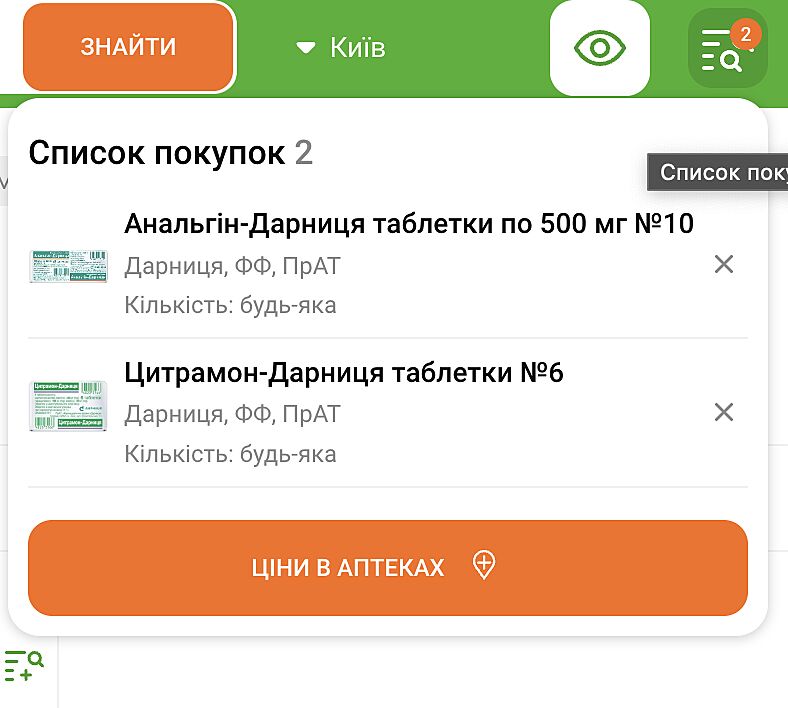
Task: Close the shopping list icon with badge
Action: pos(727,50)
